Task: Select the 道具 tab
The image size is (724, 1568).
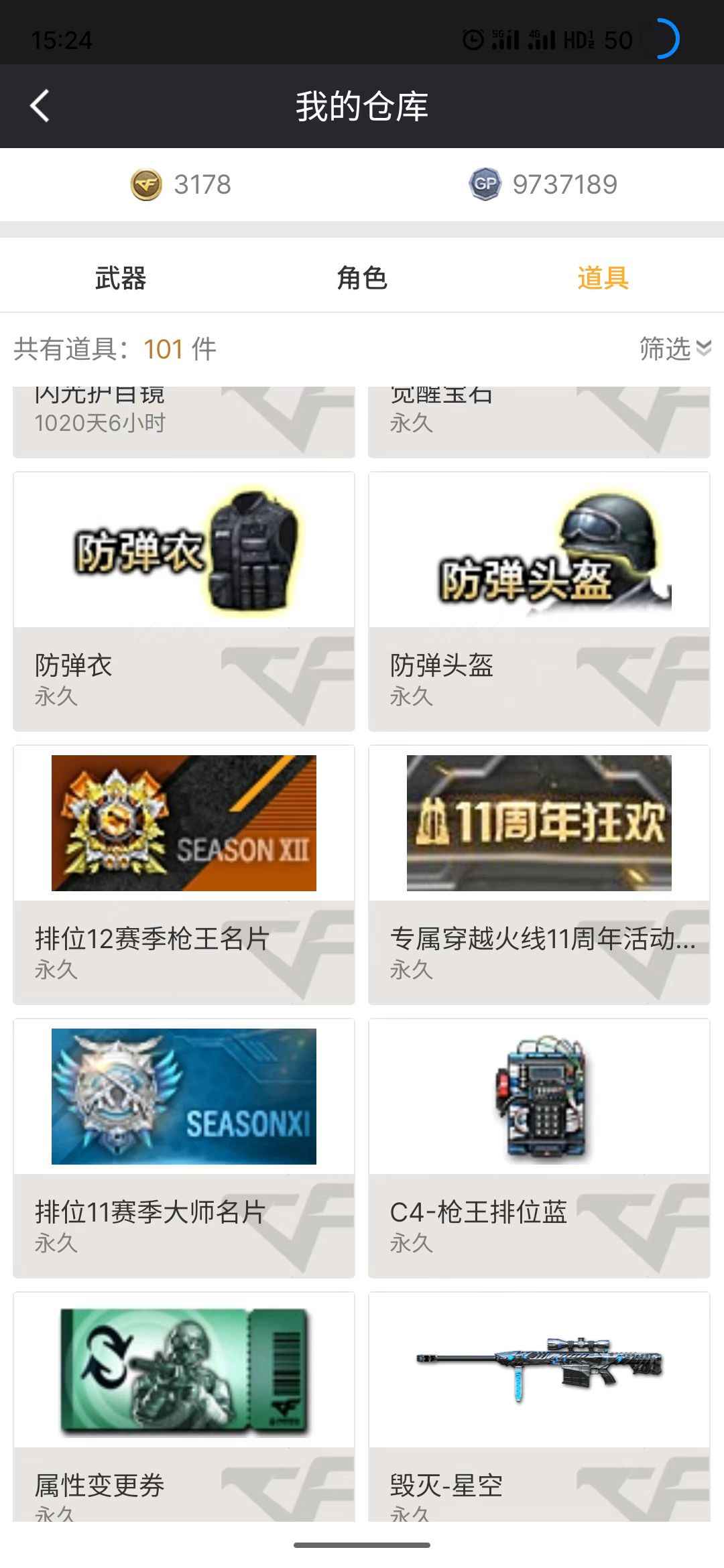Action: pyautogui.click(x=603, y=278)
